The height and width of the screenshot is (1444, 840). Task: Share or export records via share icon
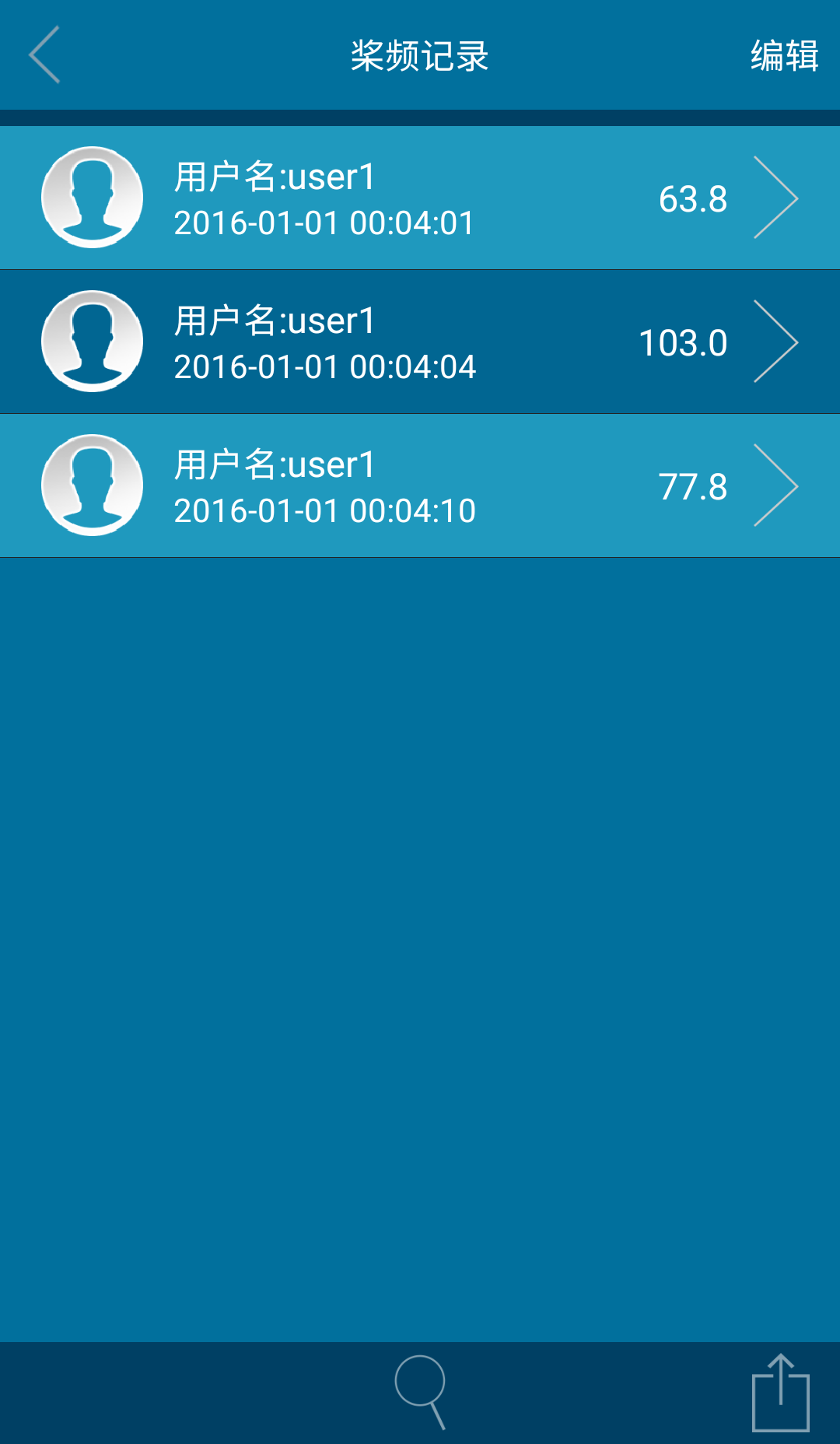780,1393
